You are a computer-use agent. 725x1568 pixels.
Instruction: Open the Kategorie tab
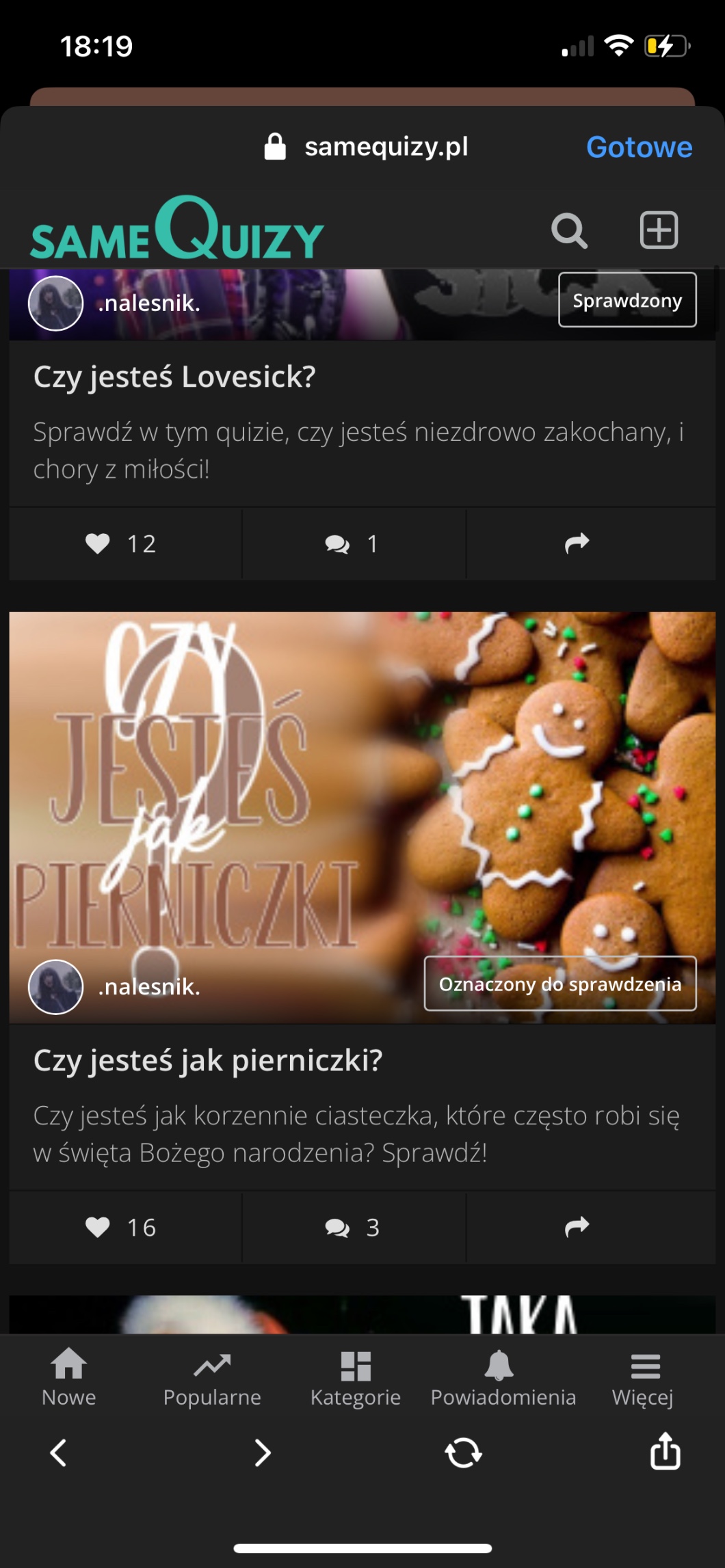tap(356, 1377)
